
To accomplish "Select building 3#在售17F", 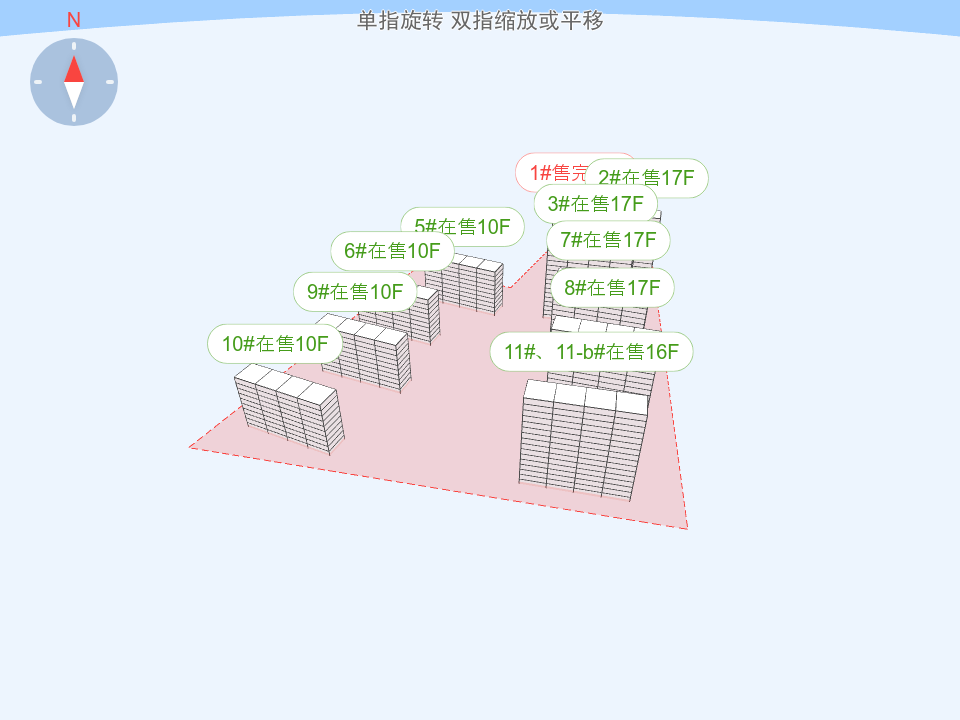I will tap(595, 204).
